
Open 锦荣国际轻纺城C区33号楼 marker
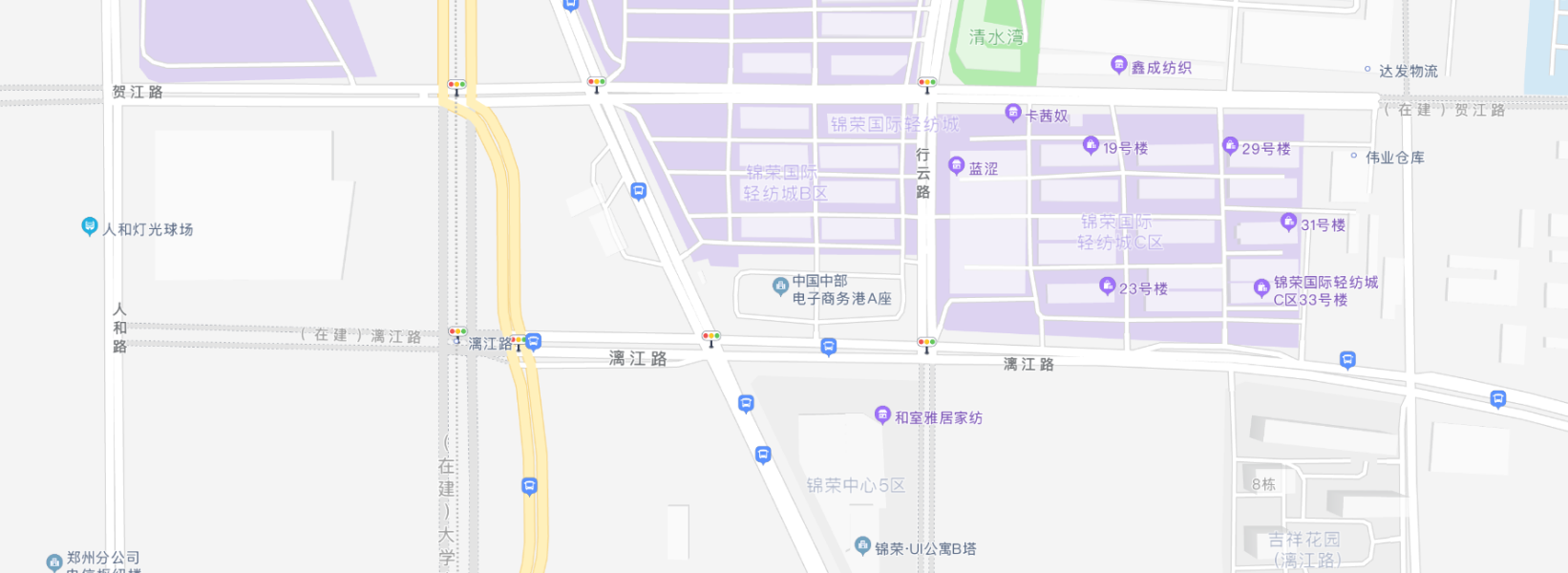point(1261,286)
